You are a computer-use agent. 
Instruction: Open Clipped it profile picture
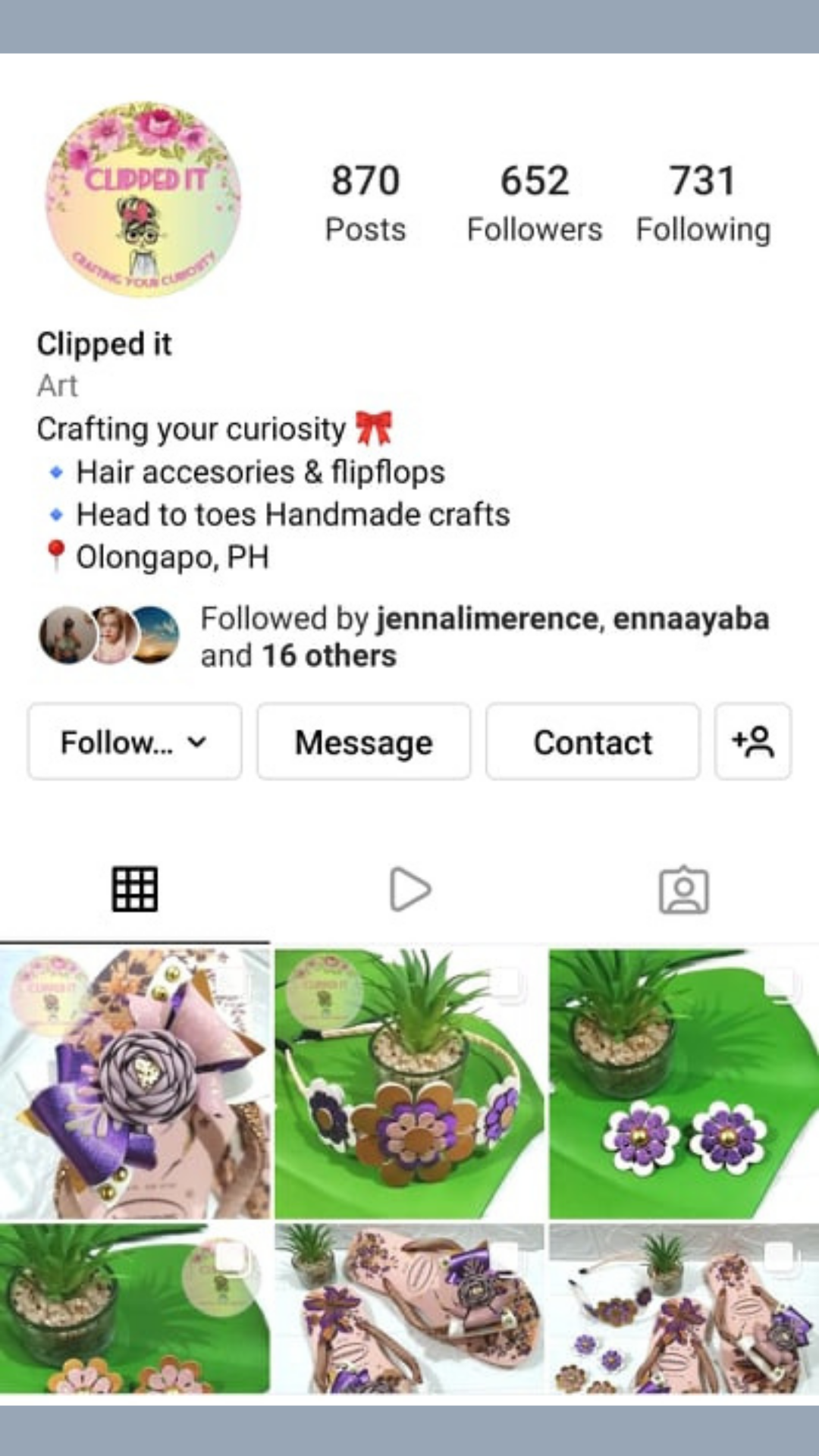click(143, 199)
